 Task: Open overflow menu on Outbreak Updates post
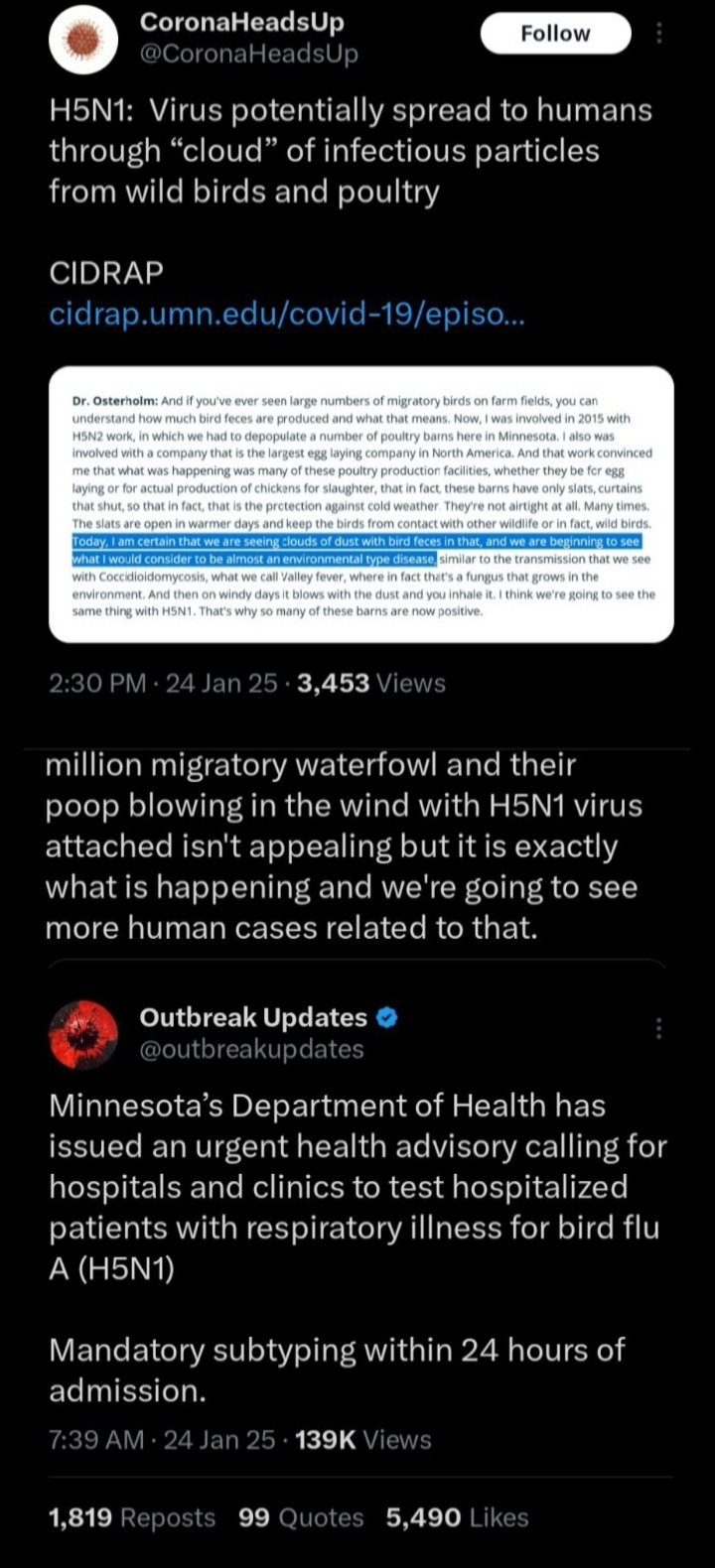coord(658,1028)
